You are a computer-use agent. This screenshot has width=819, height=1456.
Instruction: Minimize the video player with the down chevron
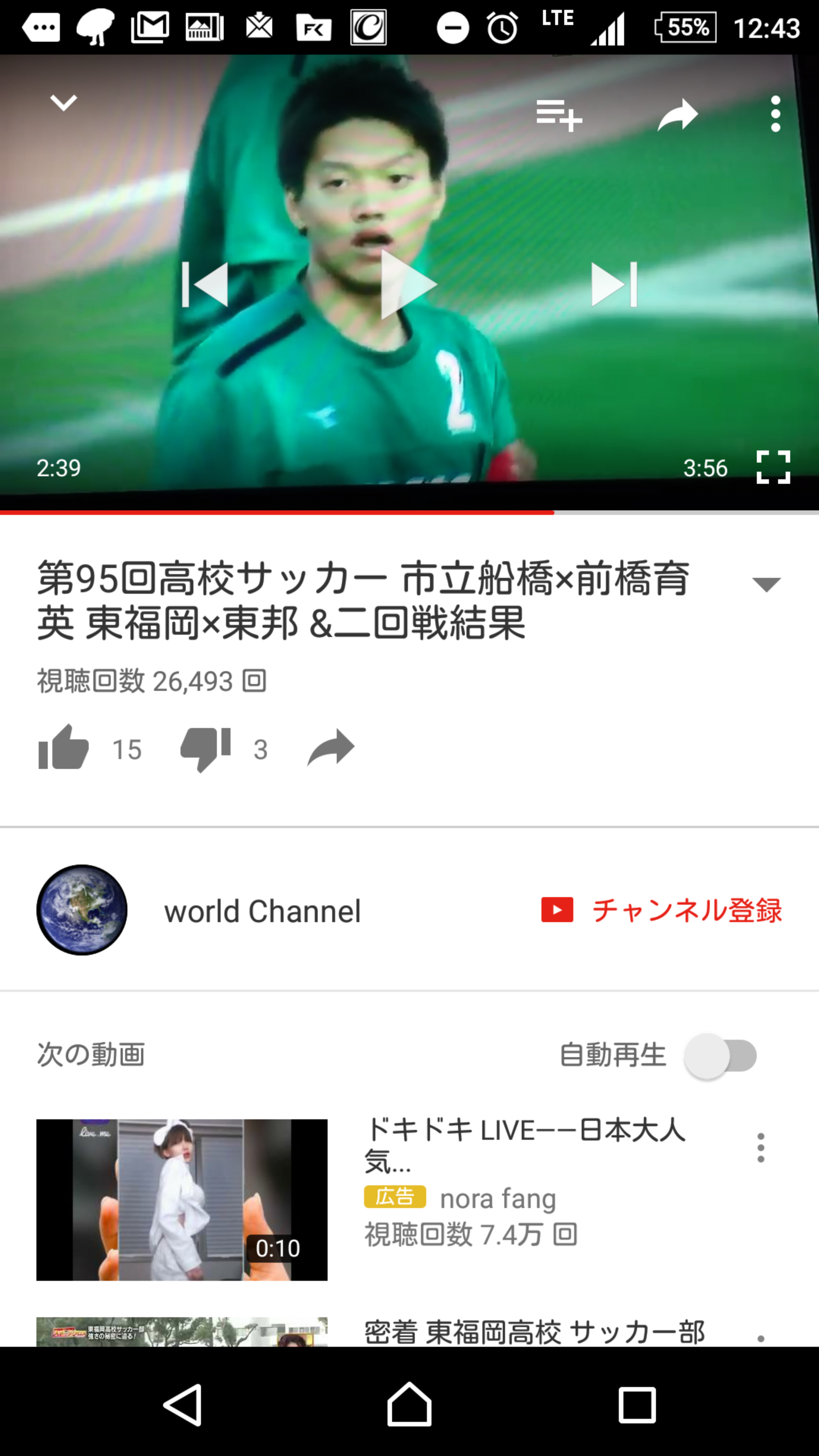[63, 103]
